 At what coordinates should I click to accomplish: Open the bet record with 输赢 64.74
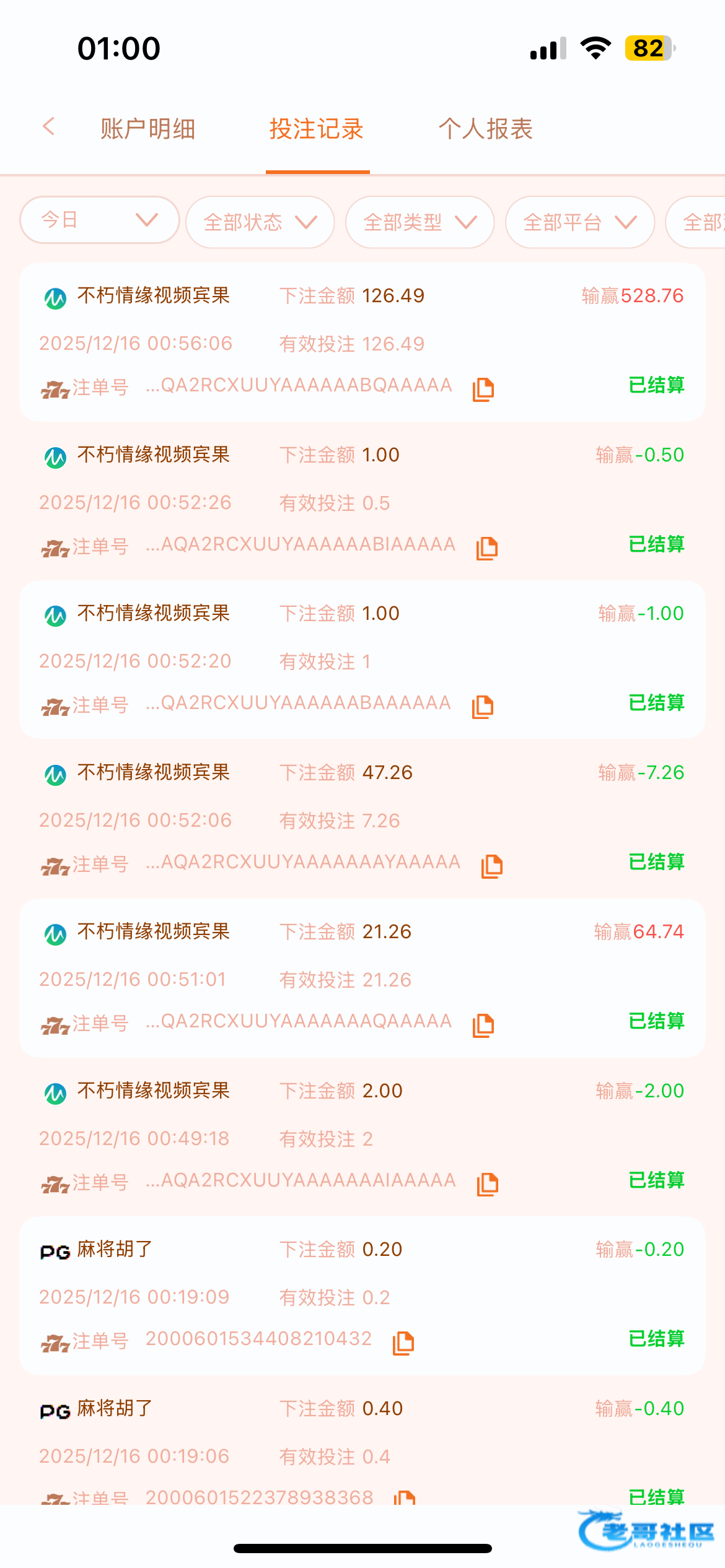point(362,978)
